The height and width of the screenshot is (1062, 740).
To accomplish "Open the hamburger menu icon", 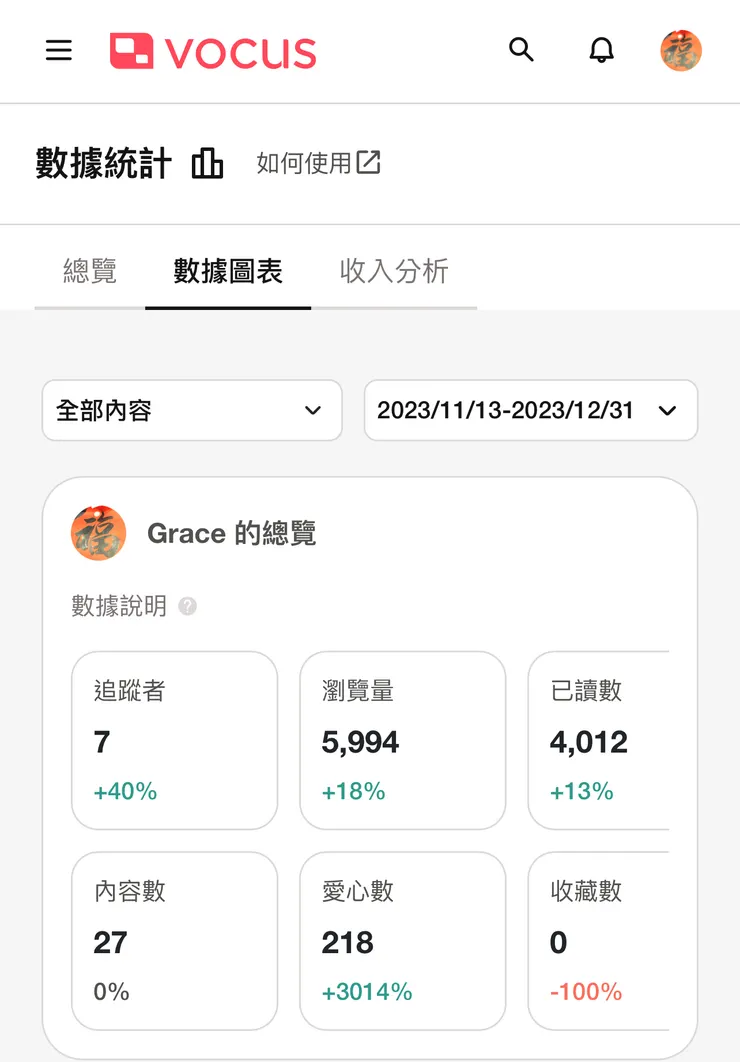I will (58, 50).
